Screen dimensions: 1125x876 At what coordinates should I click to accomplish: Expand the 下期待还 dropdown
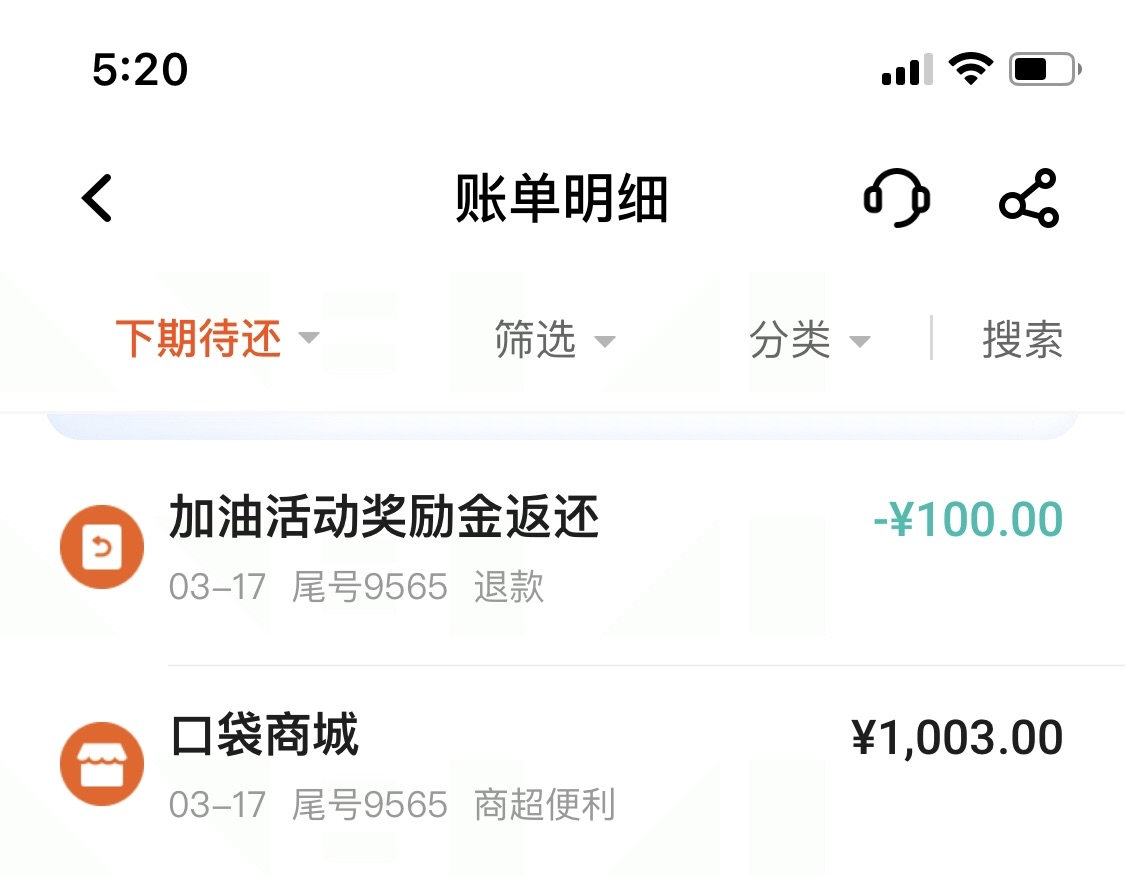[216, 339]
